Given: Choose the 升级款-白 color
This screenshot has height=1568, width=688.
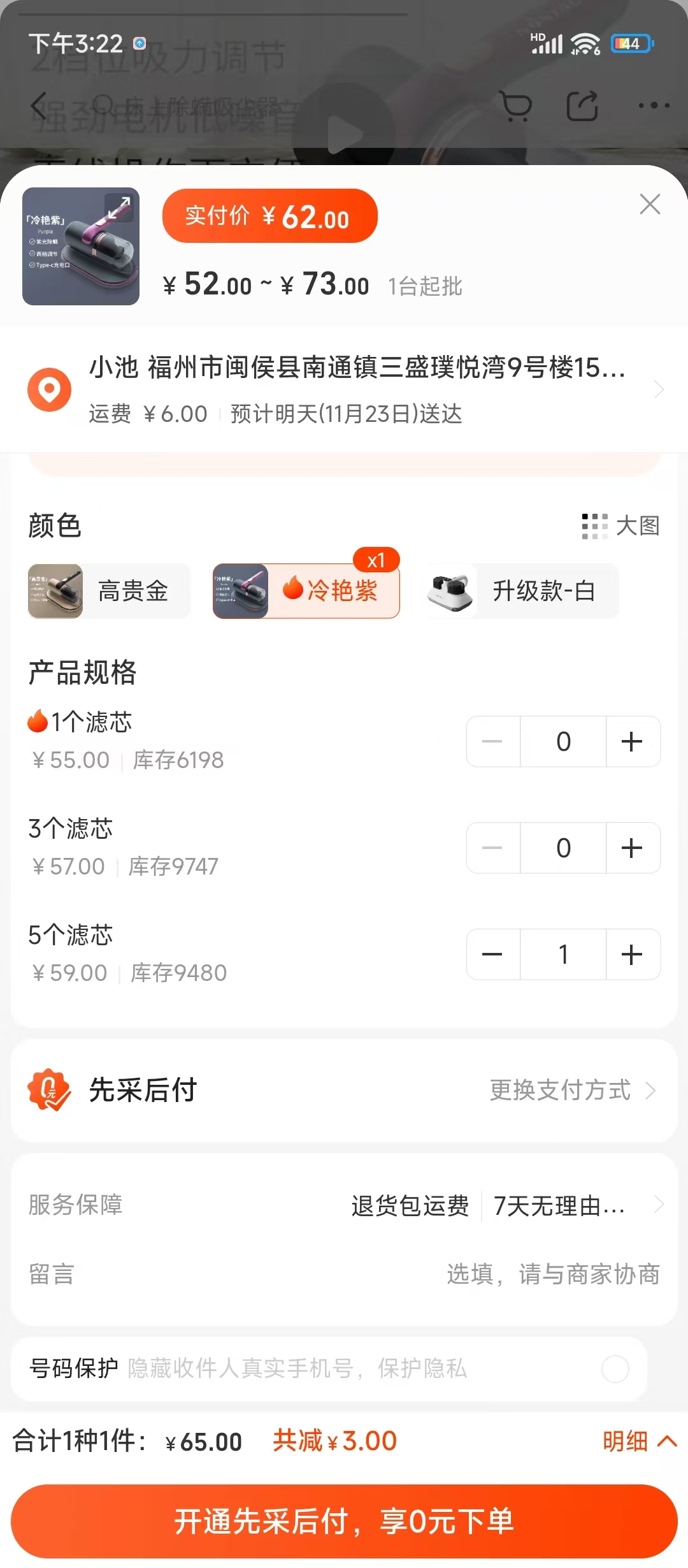Looking at the screenshot, I should [519, 591].
